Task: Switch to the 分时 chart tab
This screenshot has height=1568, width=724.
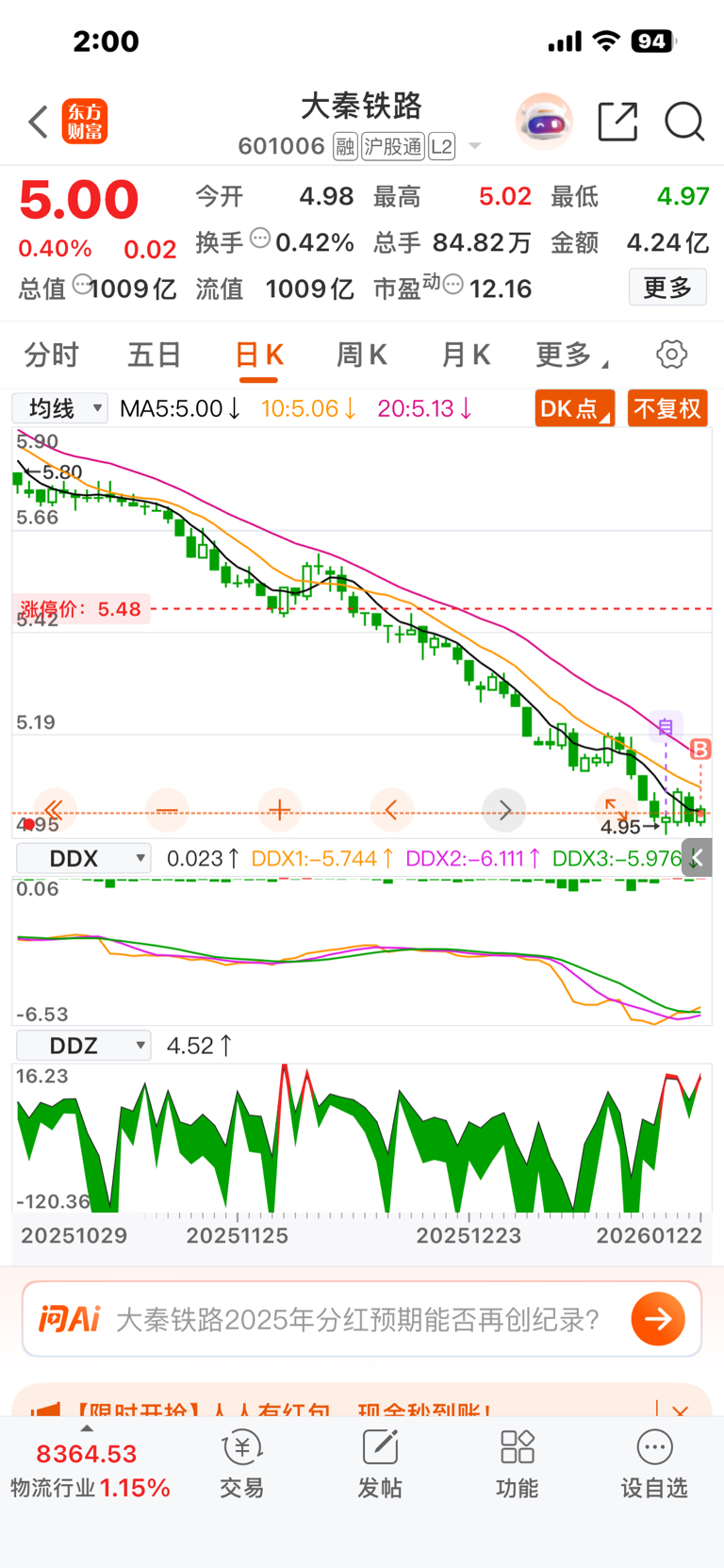Action: [x=52, y=355]
